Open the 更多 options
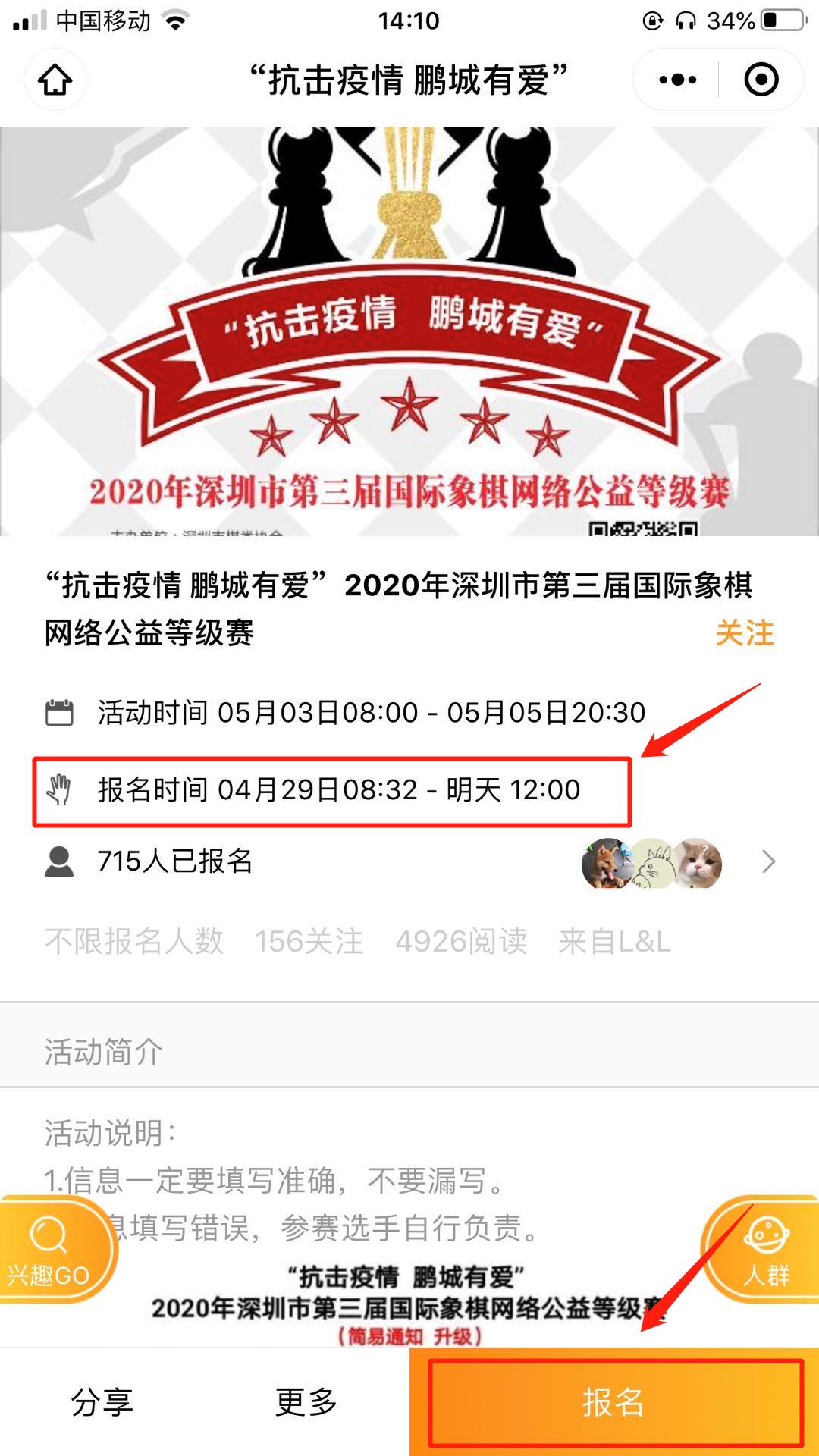 coord(306,1402)
